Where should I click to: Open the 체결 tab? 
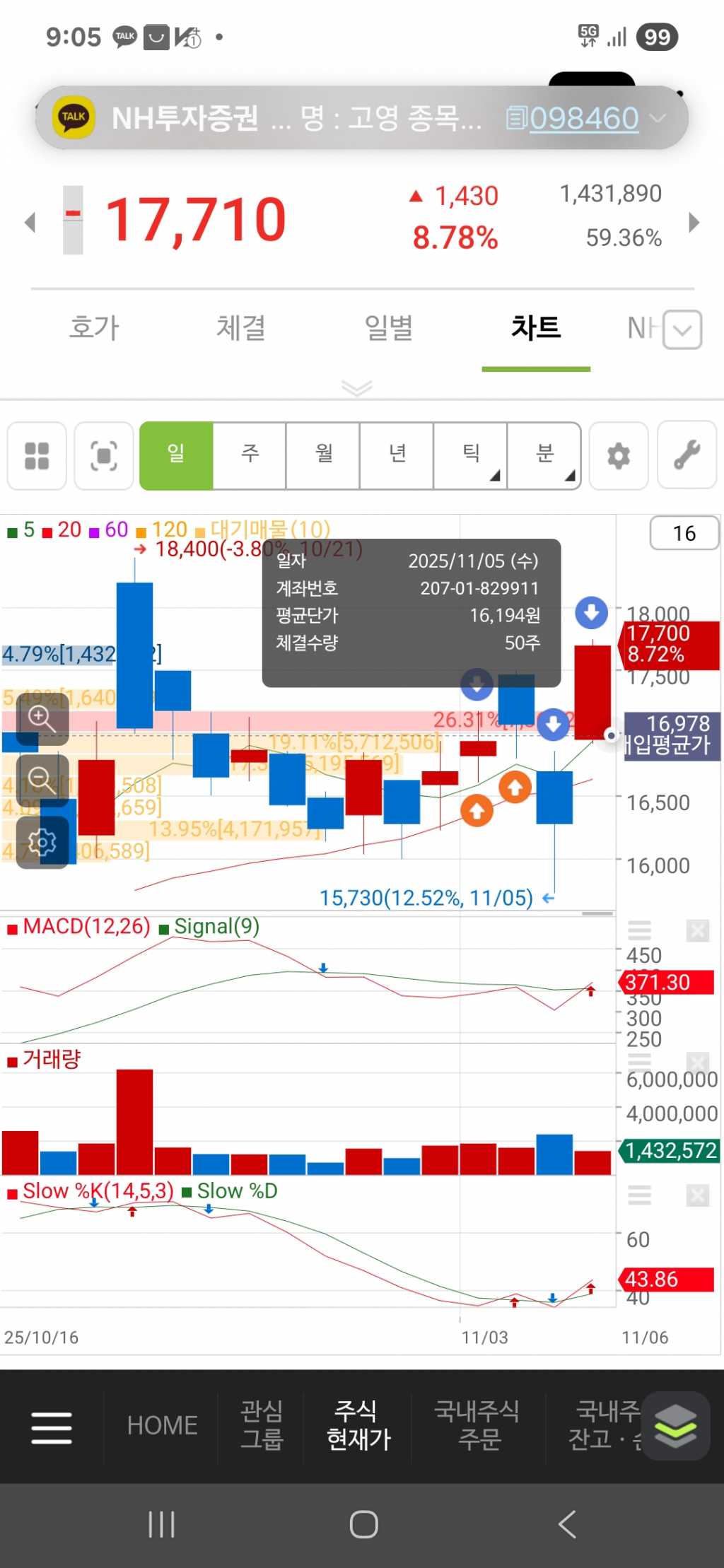tap(241, 328)
